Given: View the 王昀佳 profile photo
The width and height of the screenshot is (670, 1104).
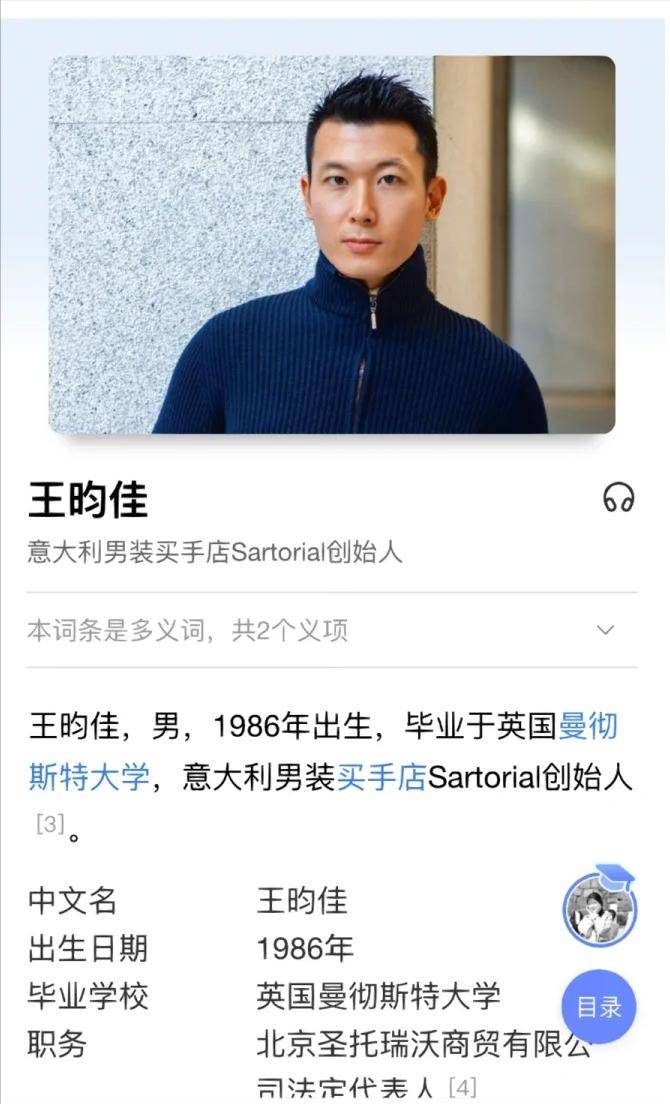Looking at the screenshot, I should pos(332,244).
